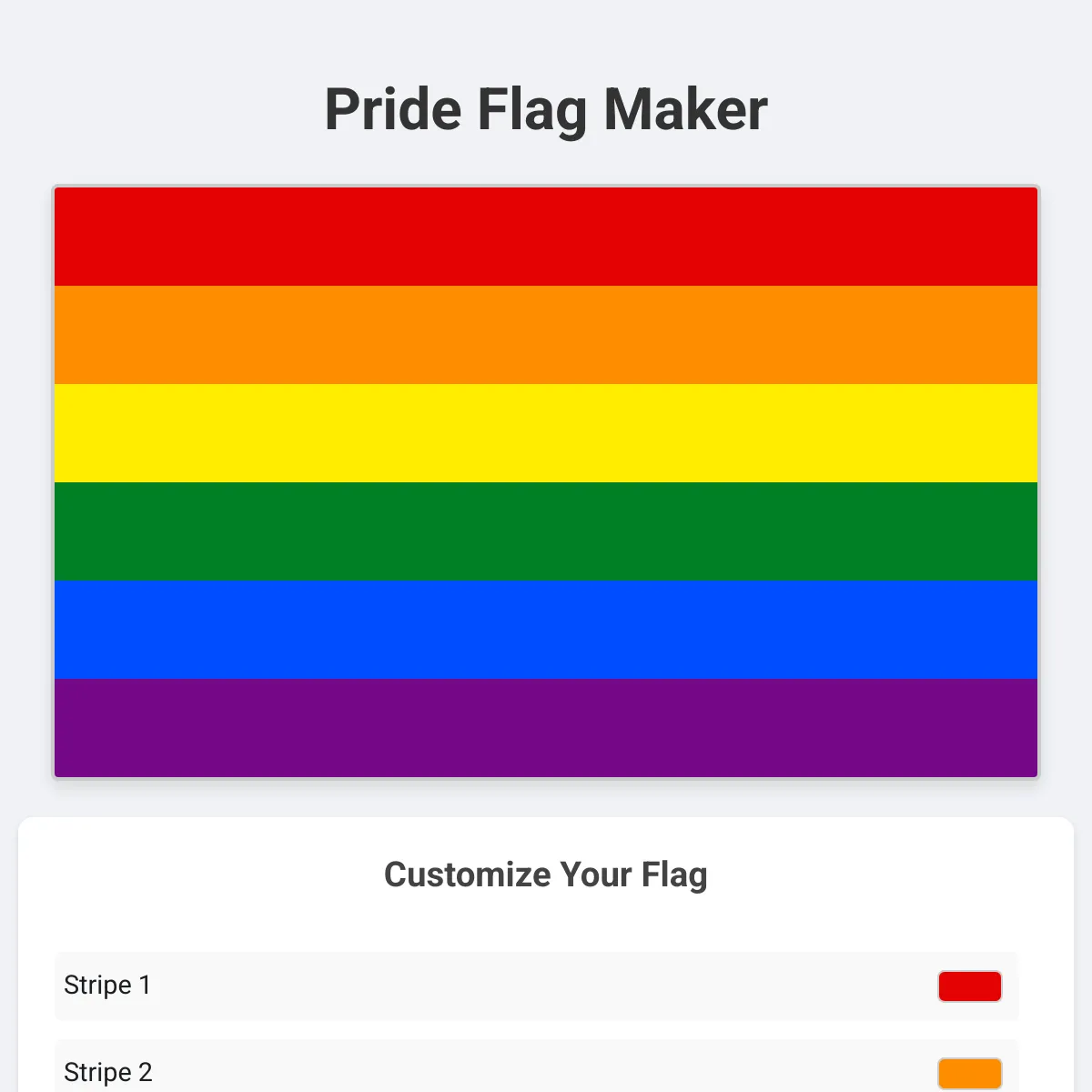Image resolution: width=1092 pixels, height=1092 pixels.
Task: Open the Stripe 1 red color picker
Action: pos(969,986)
